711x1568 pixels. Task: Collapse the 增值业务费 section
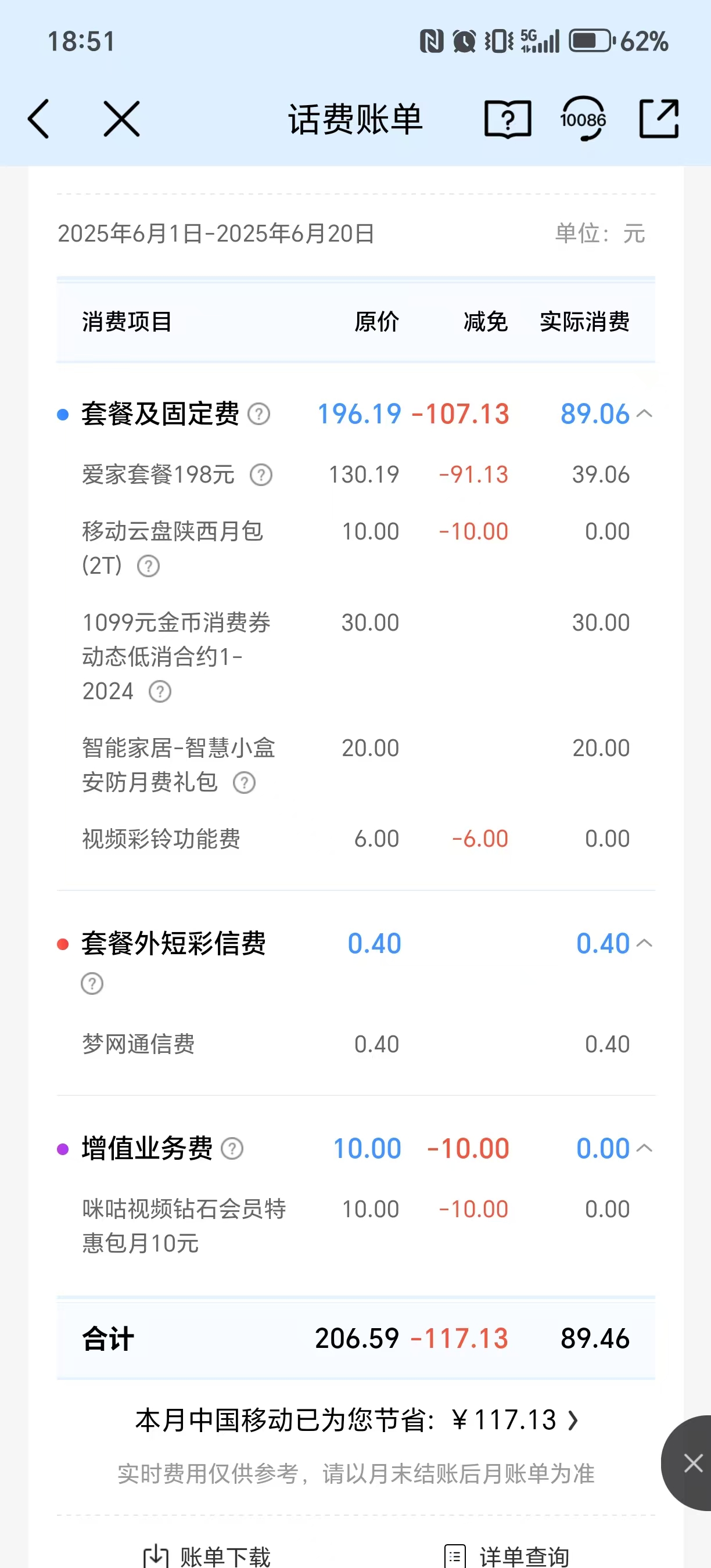pyautogui.click(x=644, y=1149)
